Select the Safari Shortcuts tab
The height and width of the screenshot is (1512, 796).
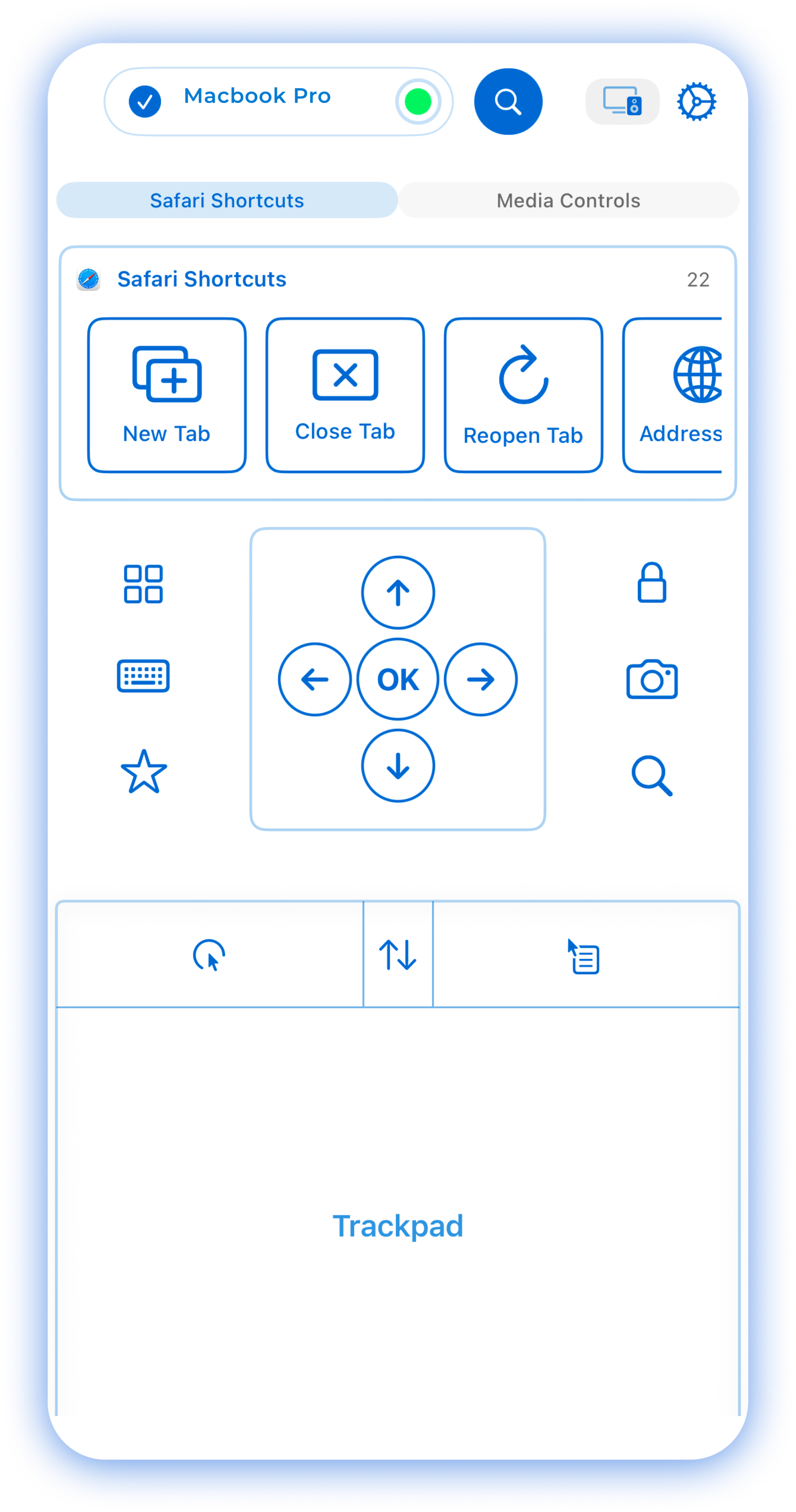227,200
